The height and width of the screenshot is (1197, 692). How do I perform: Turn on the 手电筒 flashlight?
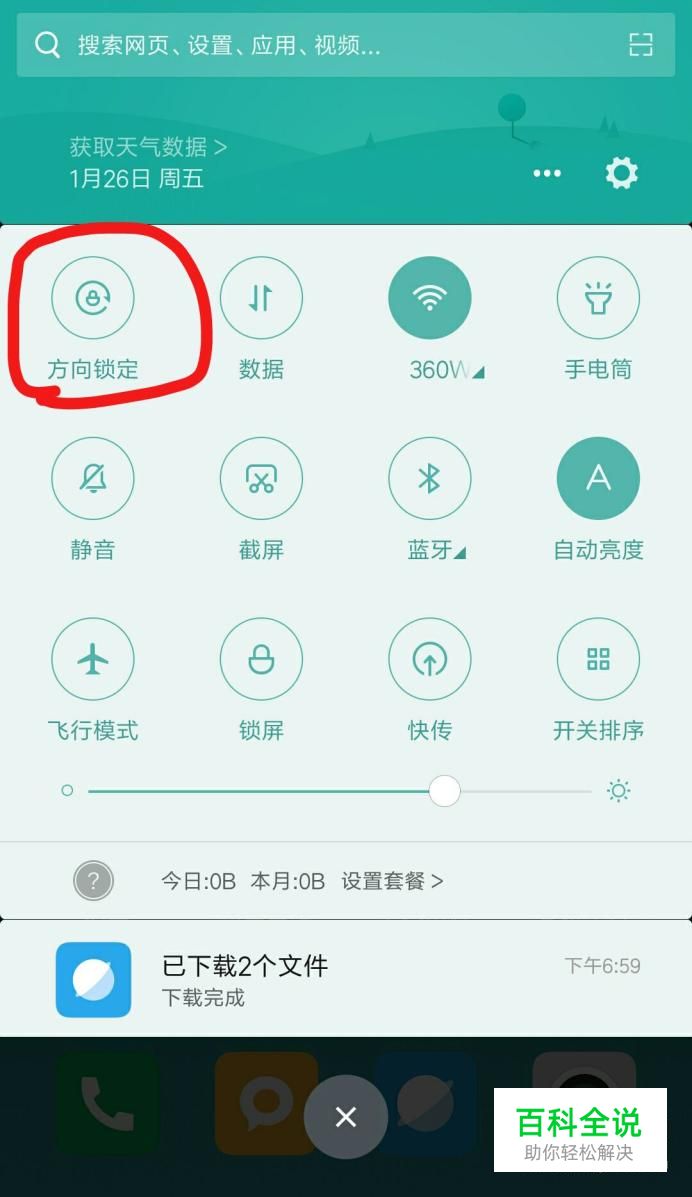coord(598,297)
